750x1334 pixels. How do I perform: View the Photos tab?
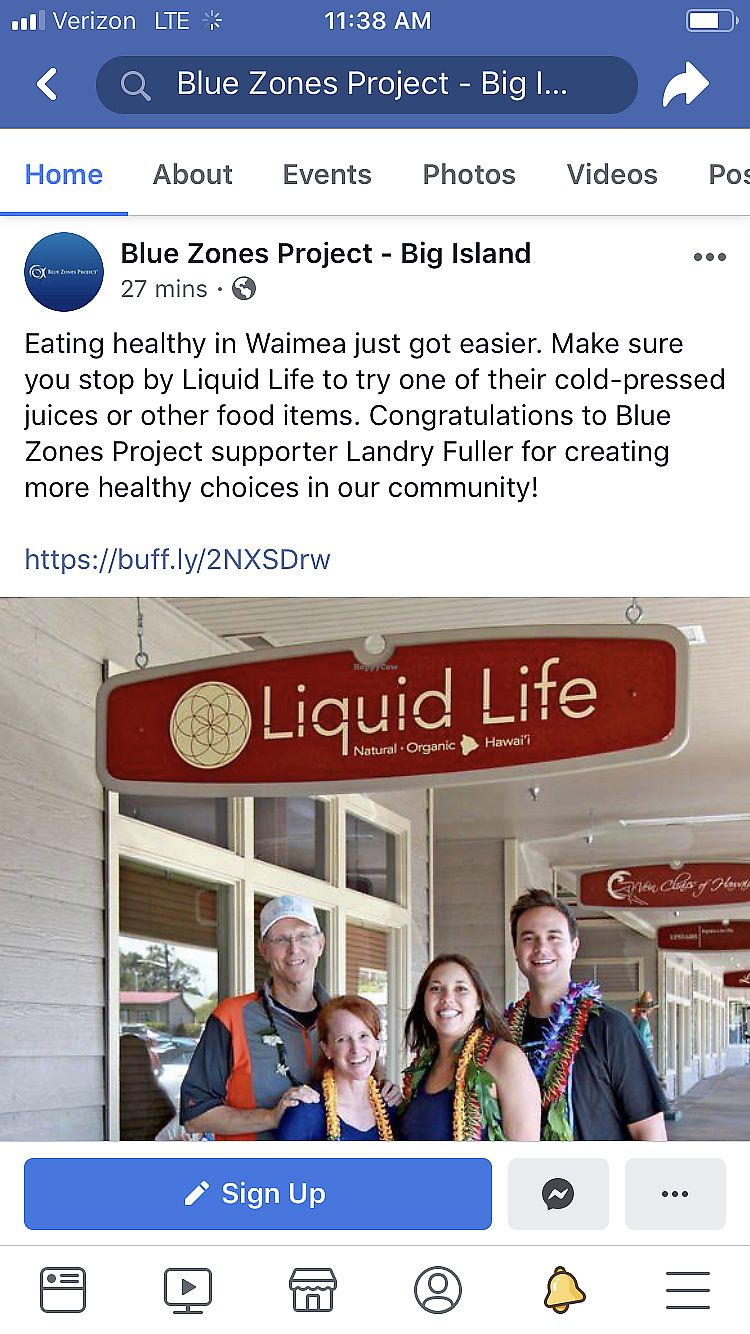click(x=469, y=174)
